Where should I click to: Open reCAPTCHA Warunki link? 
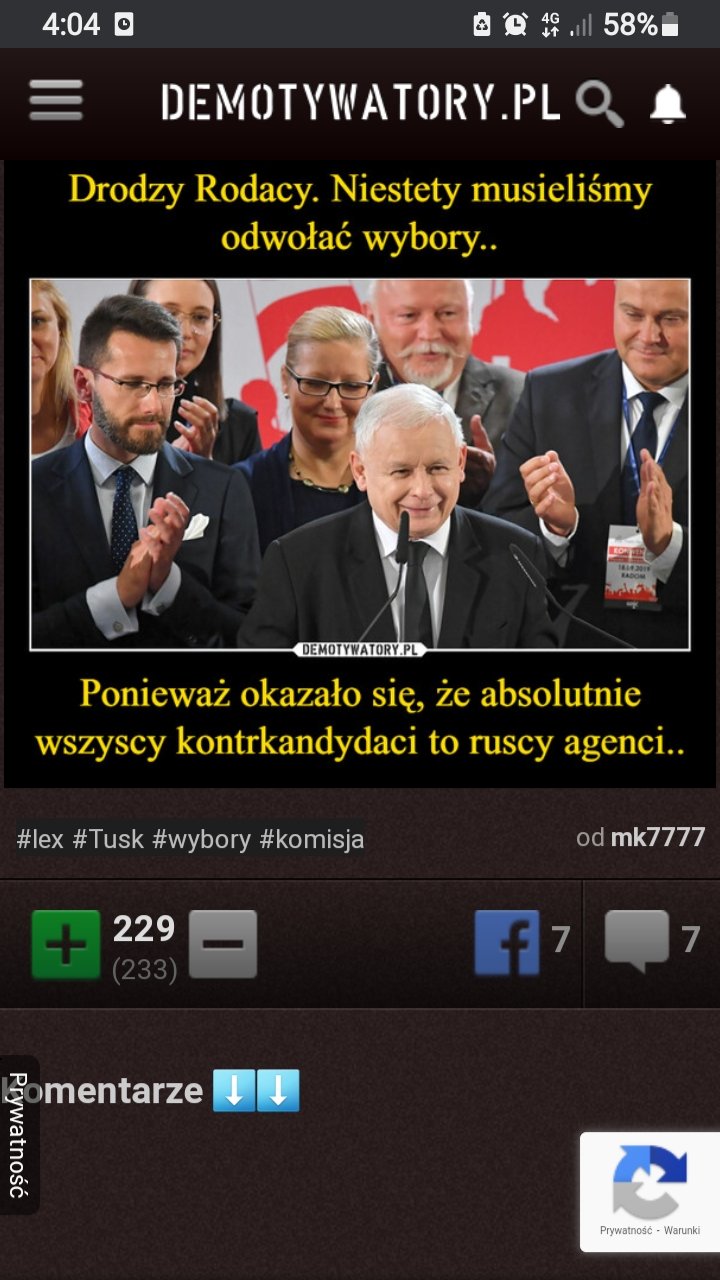(x=681, y=1231)
